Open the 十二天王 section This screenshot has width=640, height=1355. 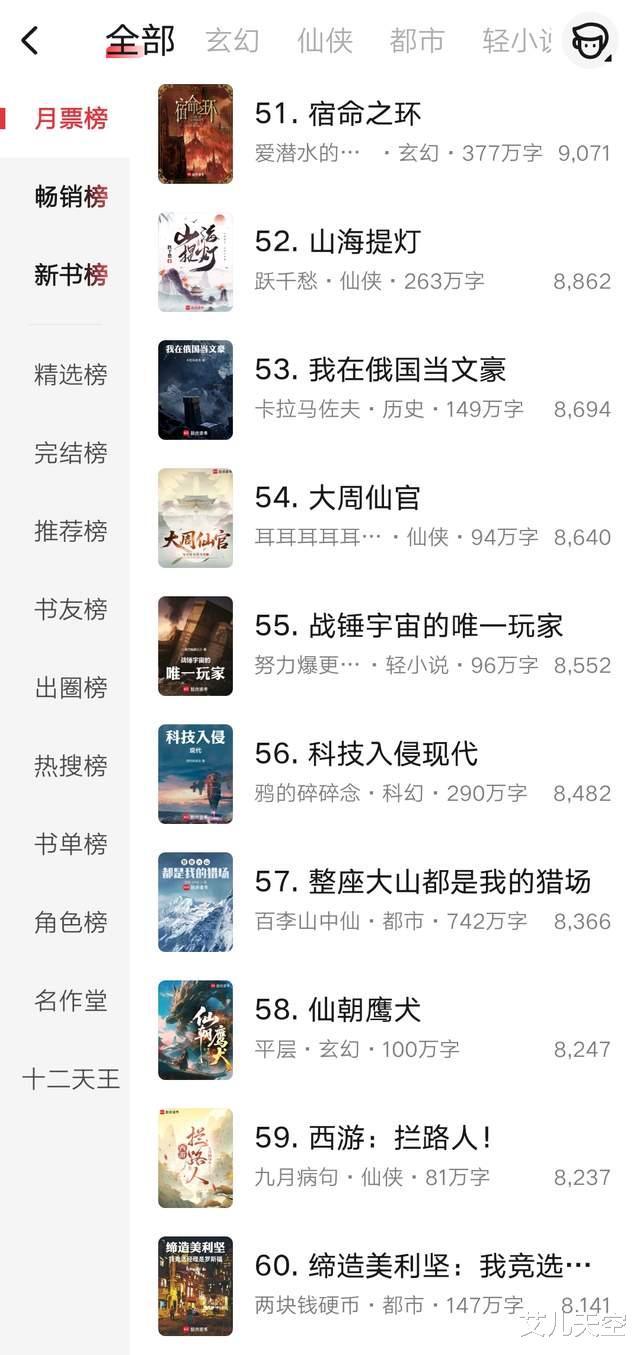pyautogui.click(x=71, y=1079)
